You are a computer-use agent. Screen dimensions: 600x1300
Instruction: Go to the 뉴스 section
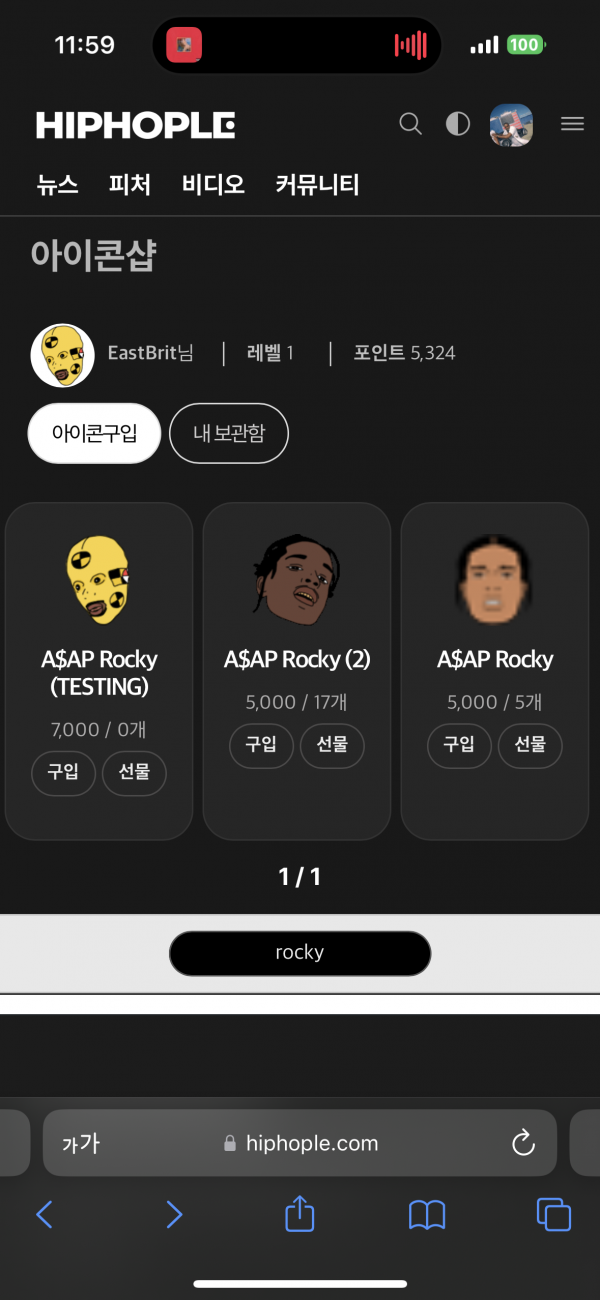[x=58, y=185]
